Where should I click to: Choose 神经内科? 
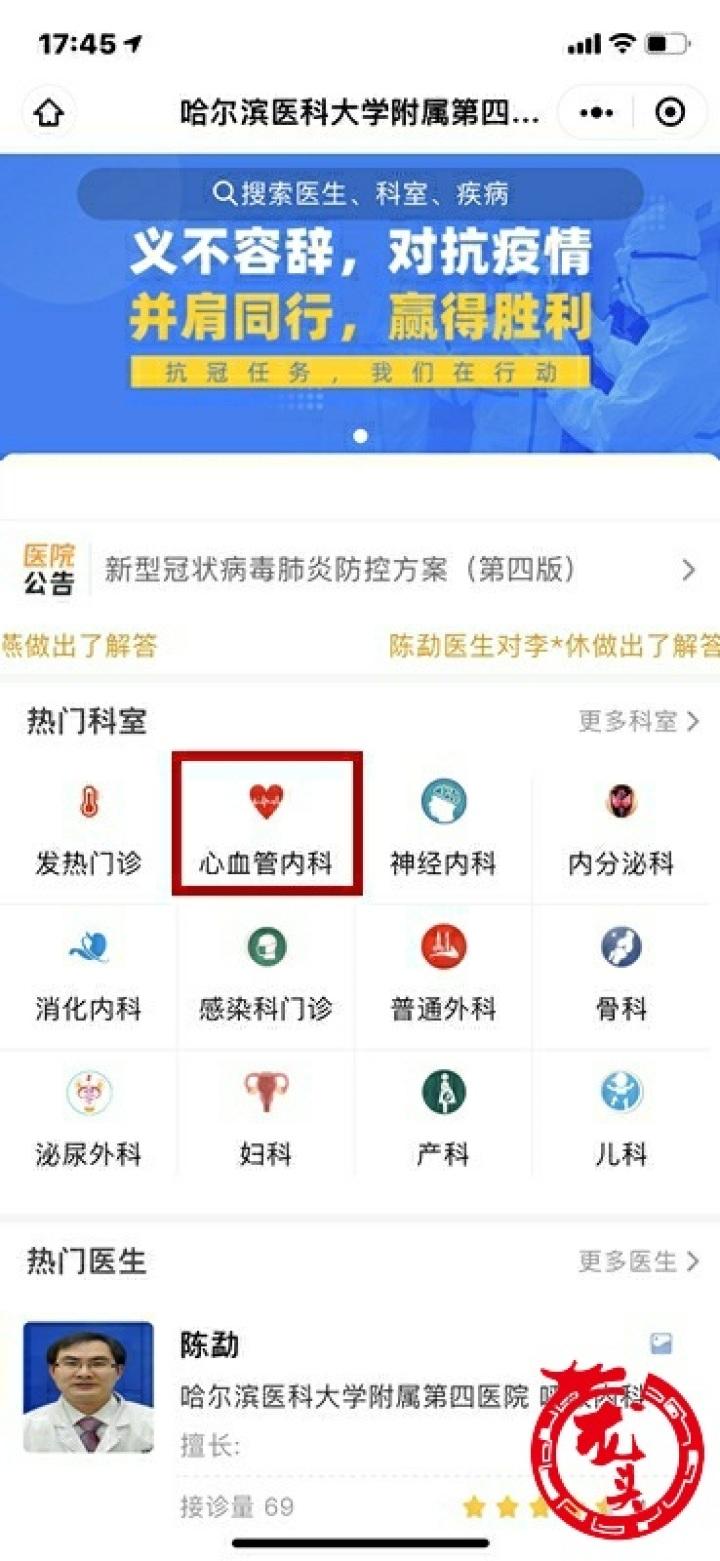[x=443, y=830]
